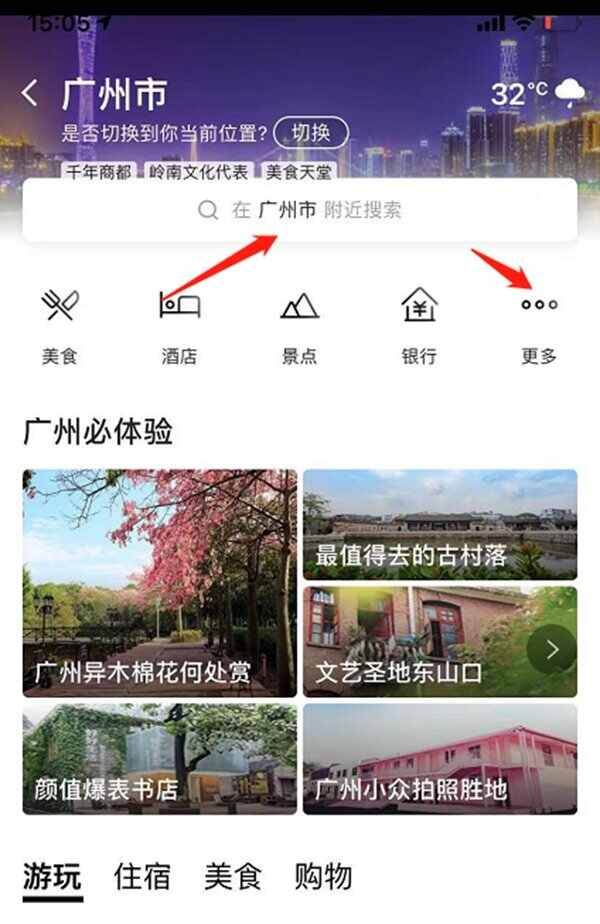This screenshot has height=924, width=600.
Task: Open the 美食 category
Action: [60, 325]
